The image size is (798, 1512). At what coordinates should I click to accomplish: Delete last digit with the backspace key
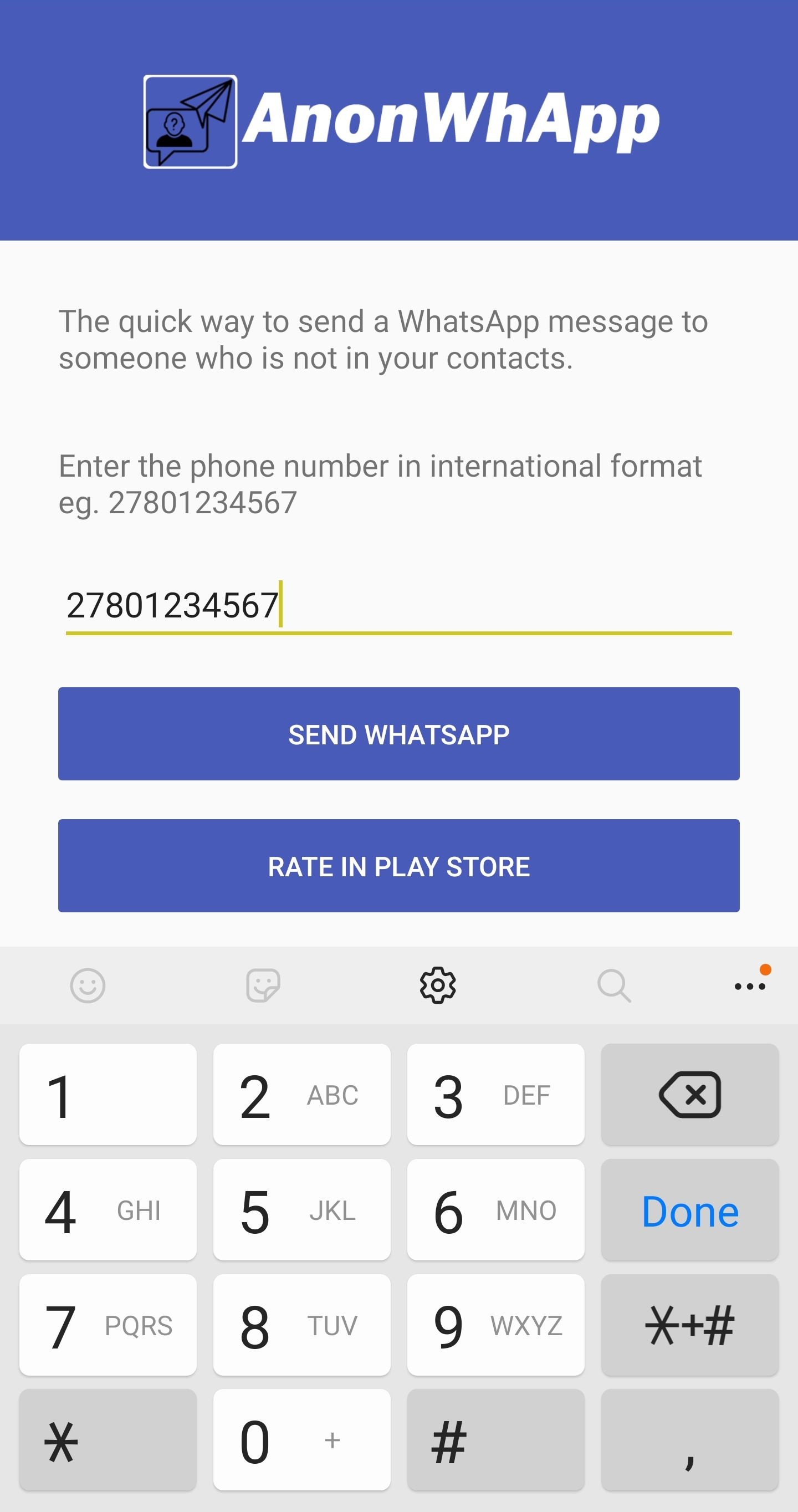(690, 1094)
